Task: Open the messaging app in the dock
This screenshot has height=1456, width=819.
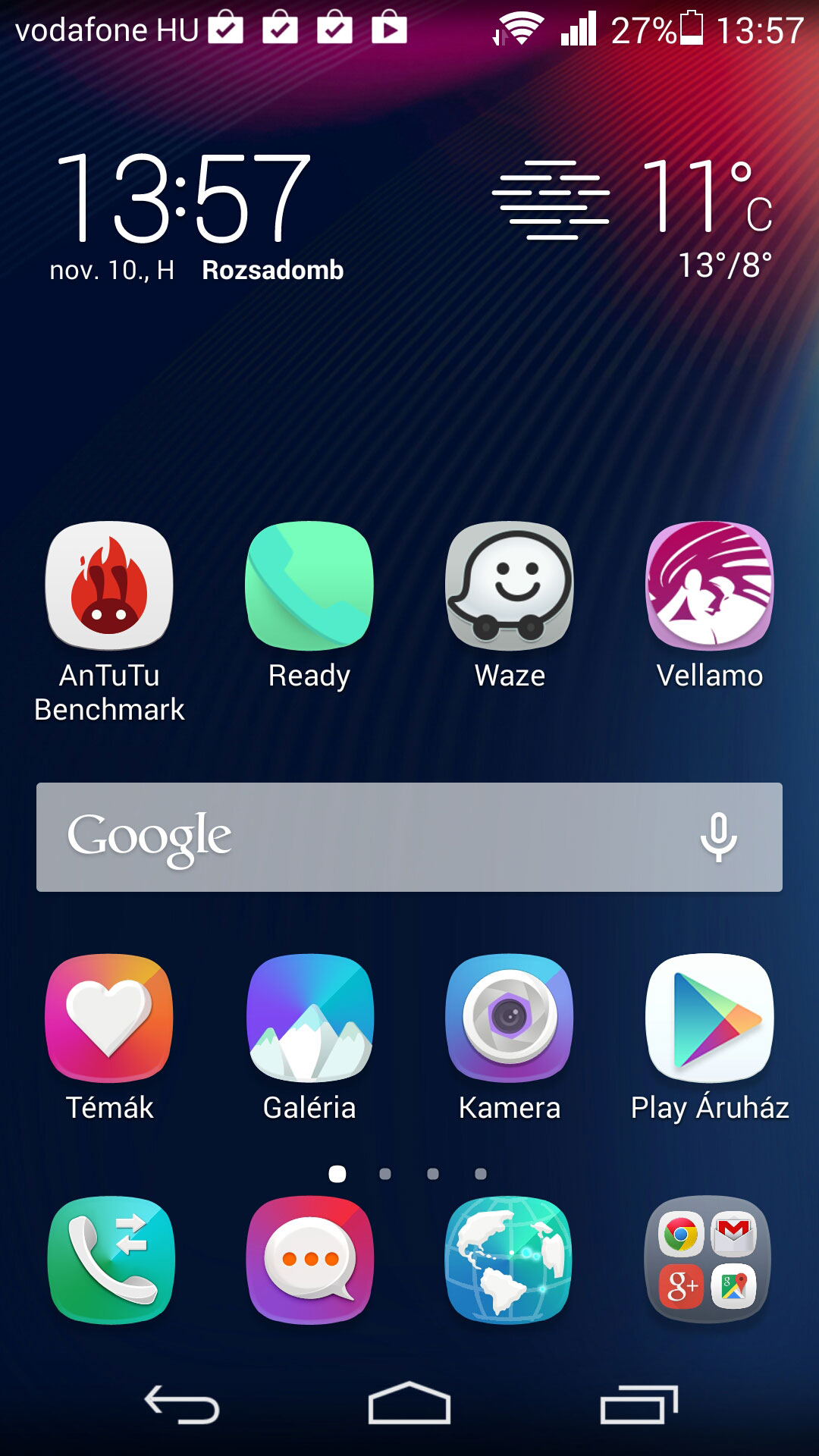Action: [x=309, y=1260]
